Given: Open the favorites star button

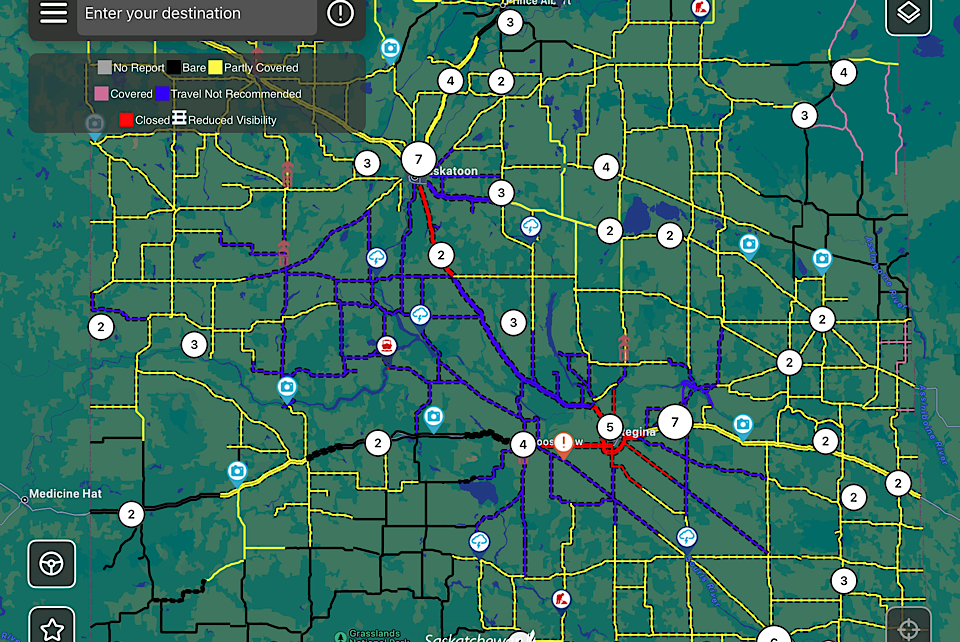Looking at the screenshot, I should coord(51,627).
